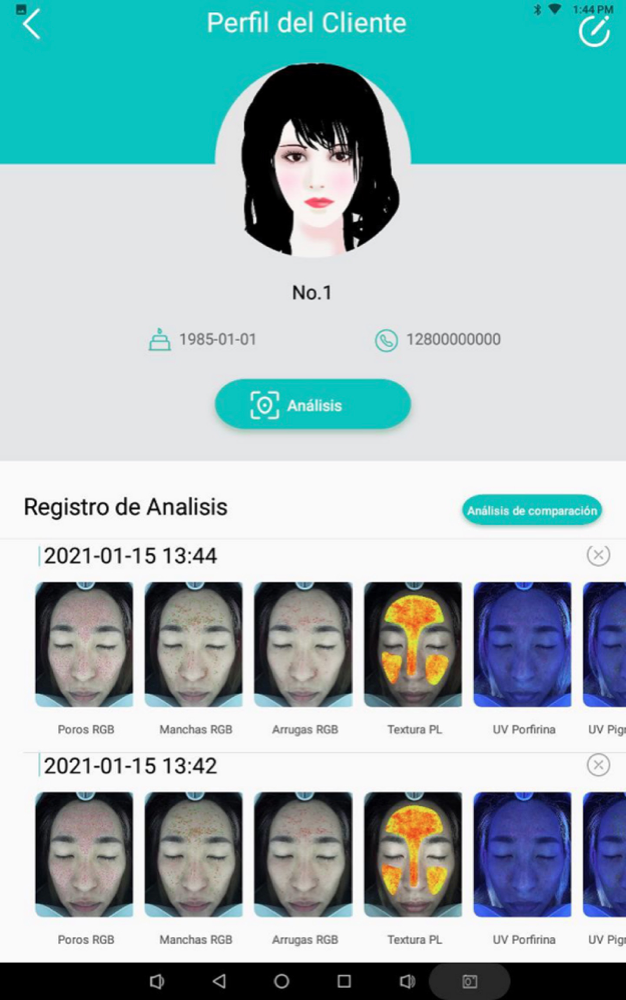Screen dimensions: 626x1000
Task: Go back using the top arrow
Action: tap(32, 24)
